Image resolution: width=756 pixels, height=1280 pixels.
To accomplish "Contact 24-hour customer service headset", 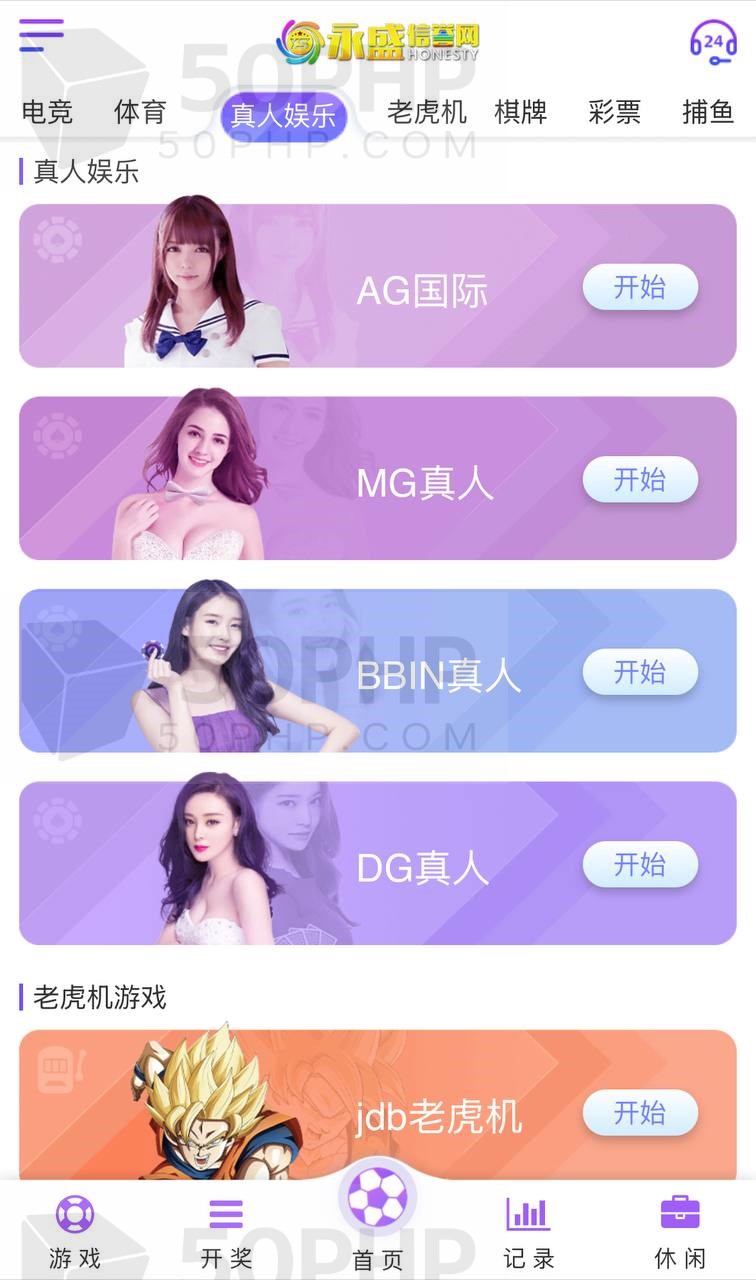I will [713, 42].
